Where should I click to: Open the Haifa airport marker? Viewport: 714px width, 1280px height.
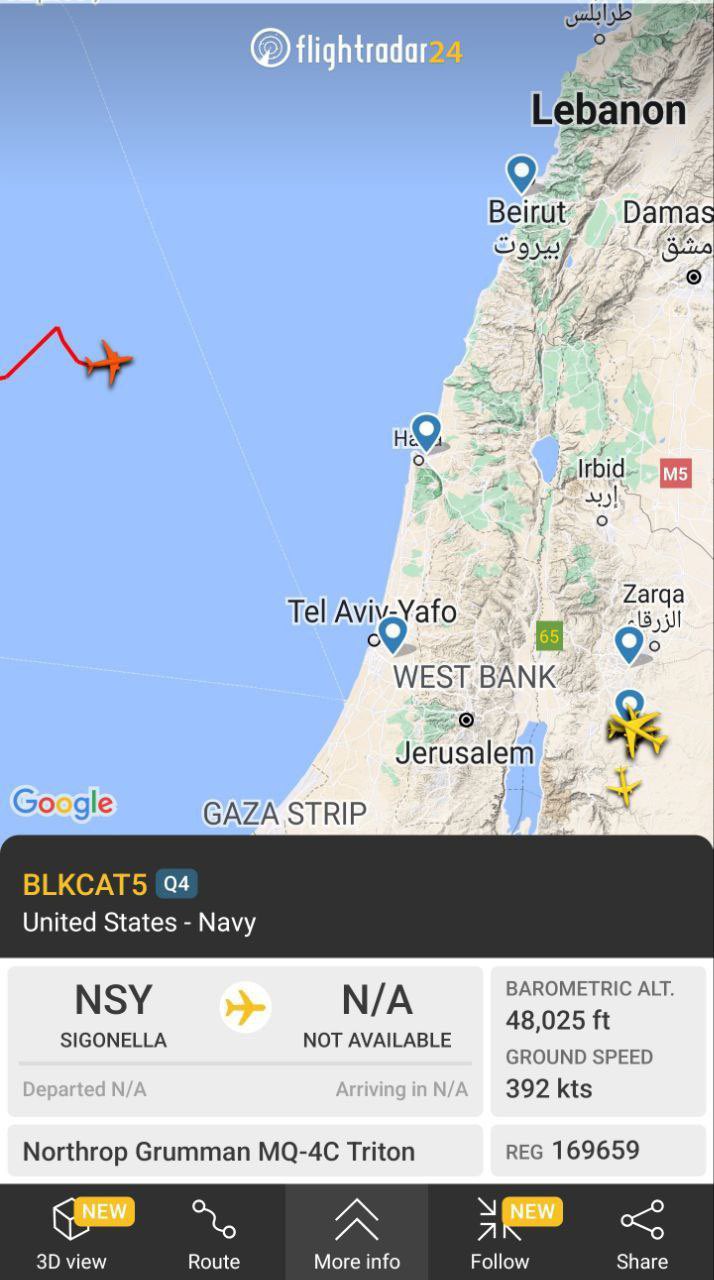(427, 432)
